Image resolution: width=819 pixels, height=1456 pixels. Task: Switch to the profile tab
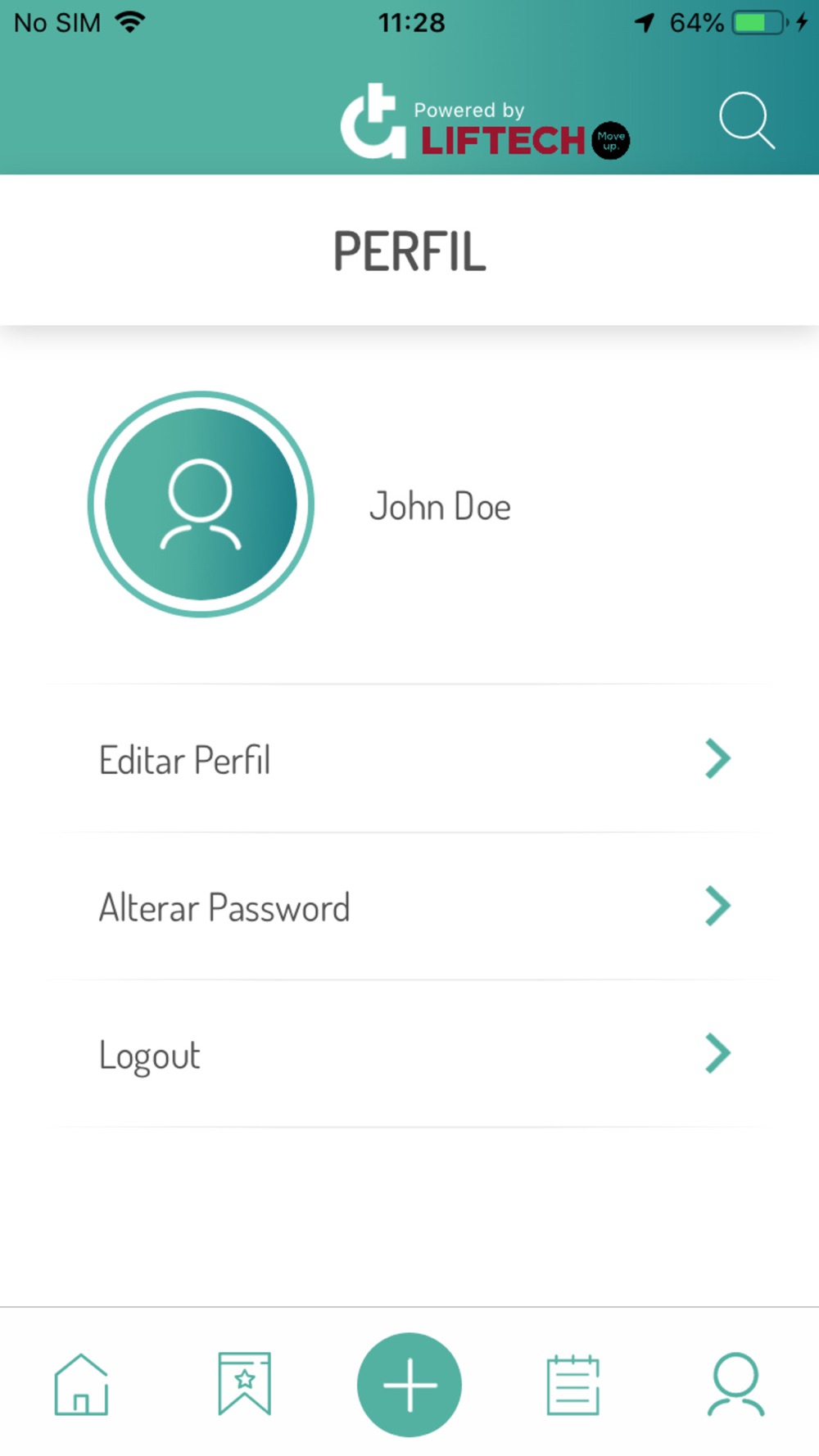click(736, 1384)
